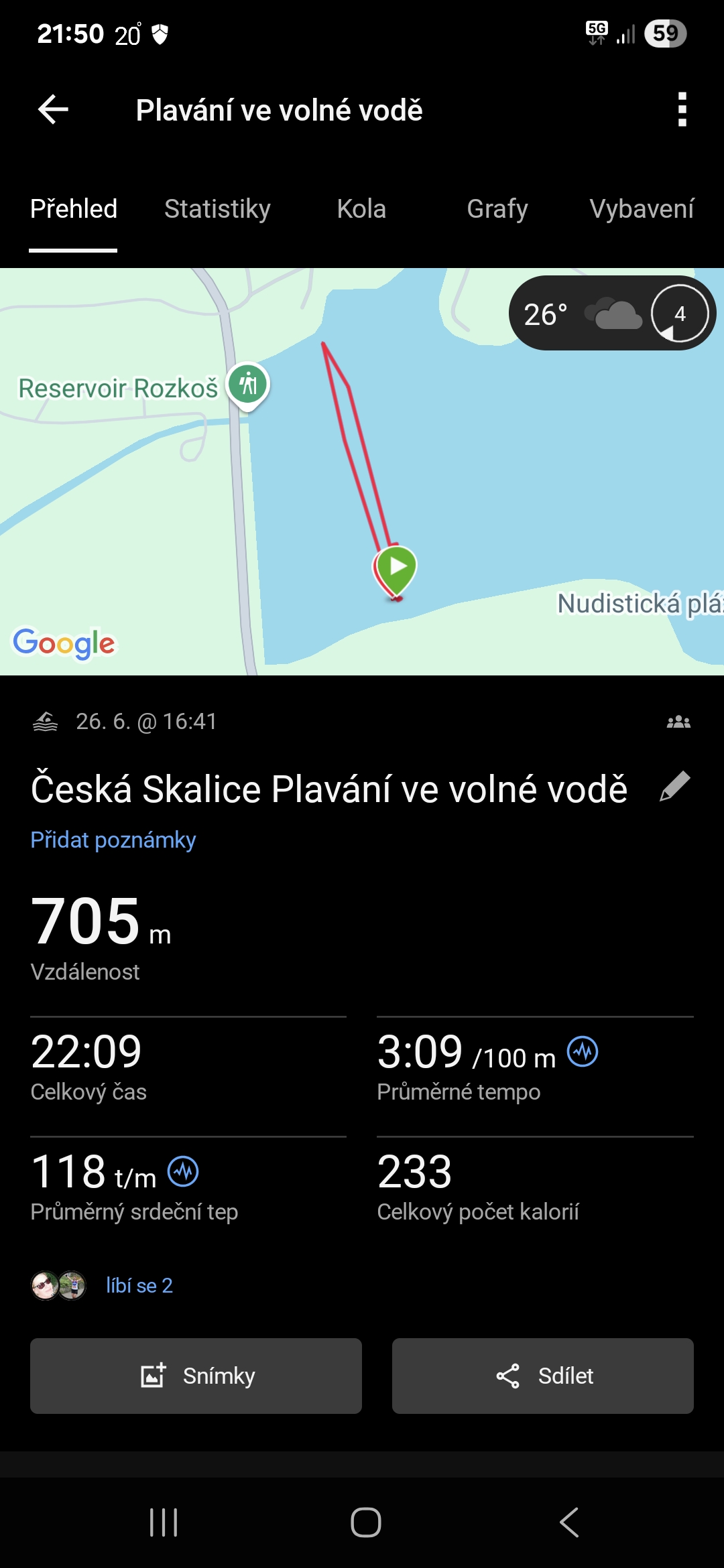Open the Kola tab
Viewport: 724px width, 1568px height.
point(361,209)
